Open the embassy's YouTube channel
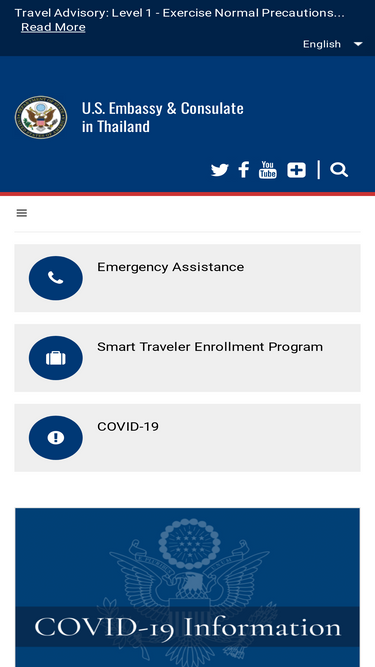The height and width of the screenshot is (667, 375). point(268,170)
